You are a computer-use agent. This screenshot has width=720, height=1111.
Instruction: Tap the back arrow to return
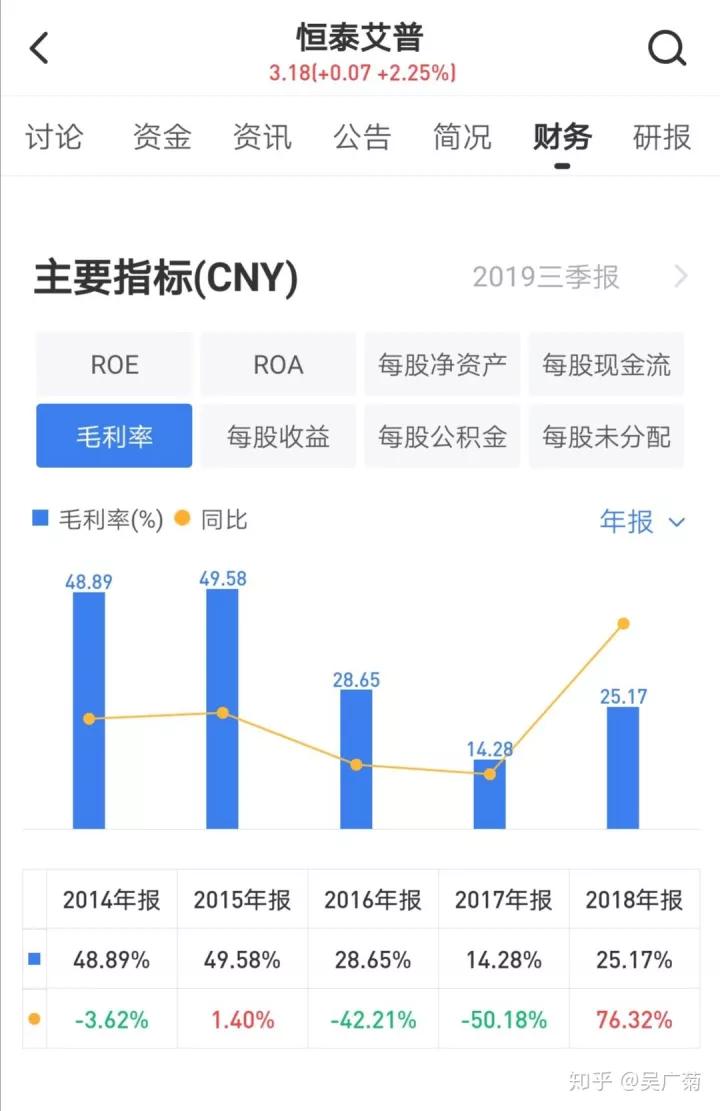point(38,47)
